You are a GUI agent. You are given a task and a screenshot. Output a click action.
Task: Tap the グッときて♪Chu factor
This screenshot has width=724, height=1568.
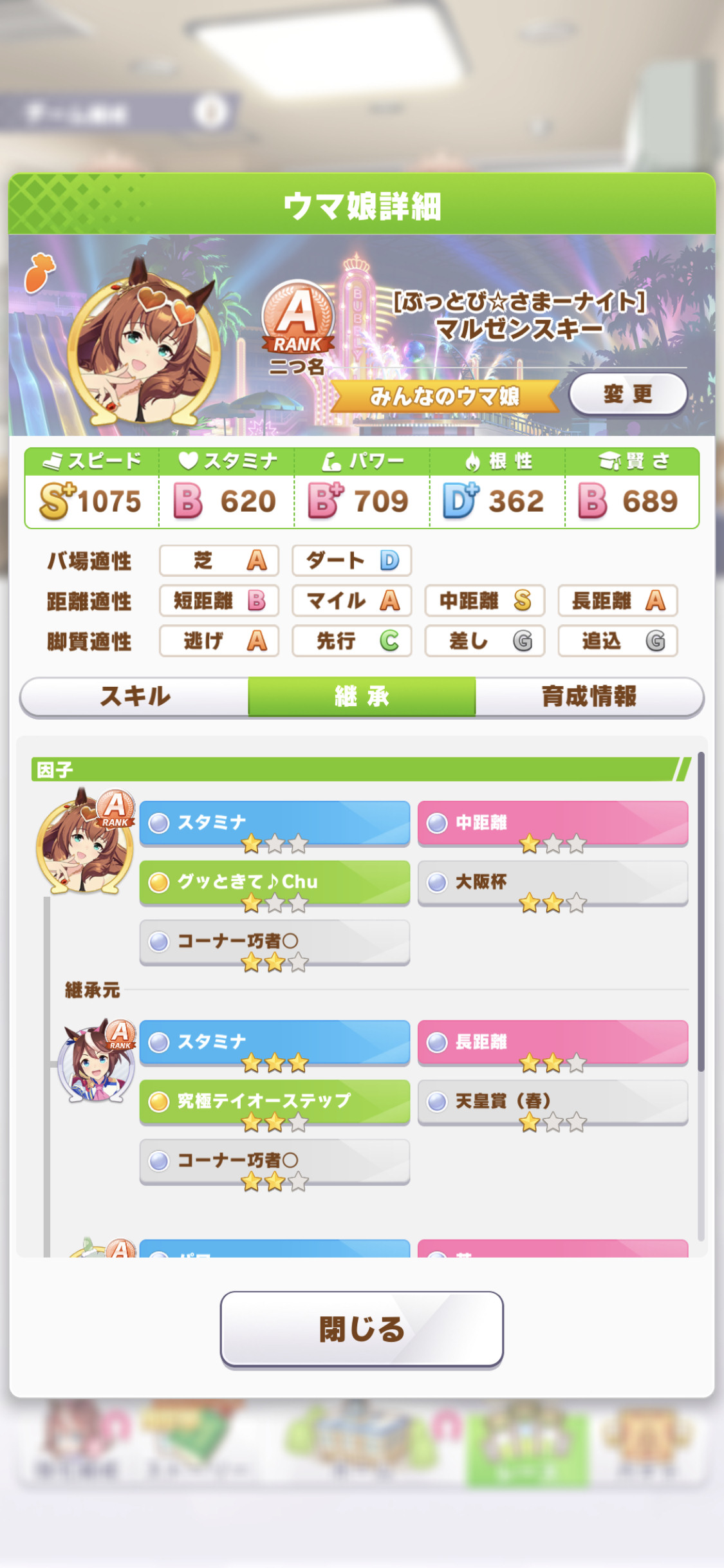(x=275, y=882)
